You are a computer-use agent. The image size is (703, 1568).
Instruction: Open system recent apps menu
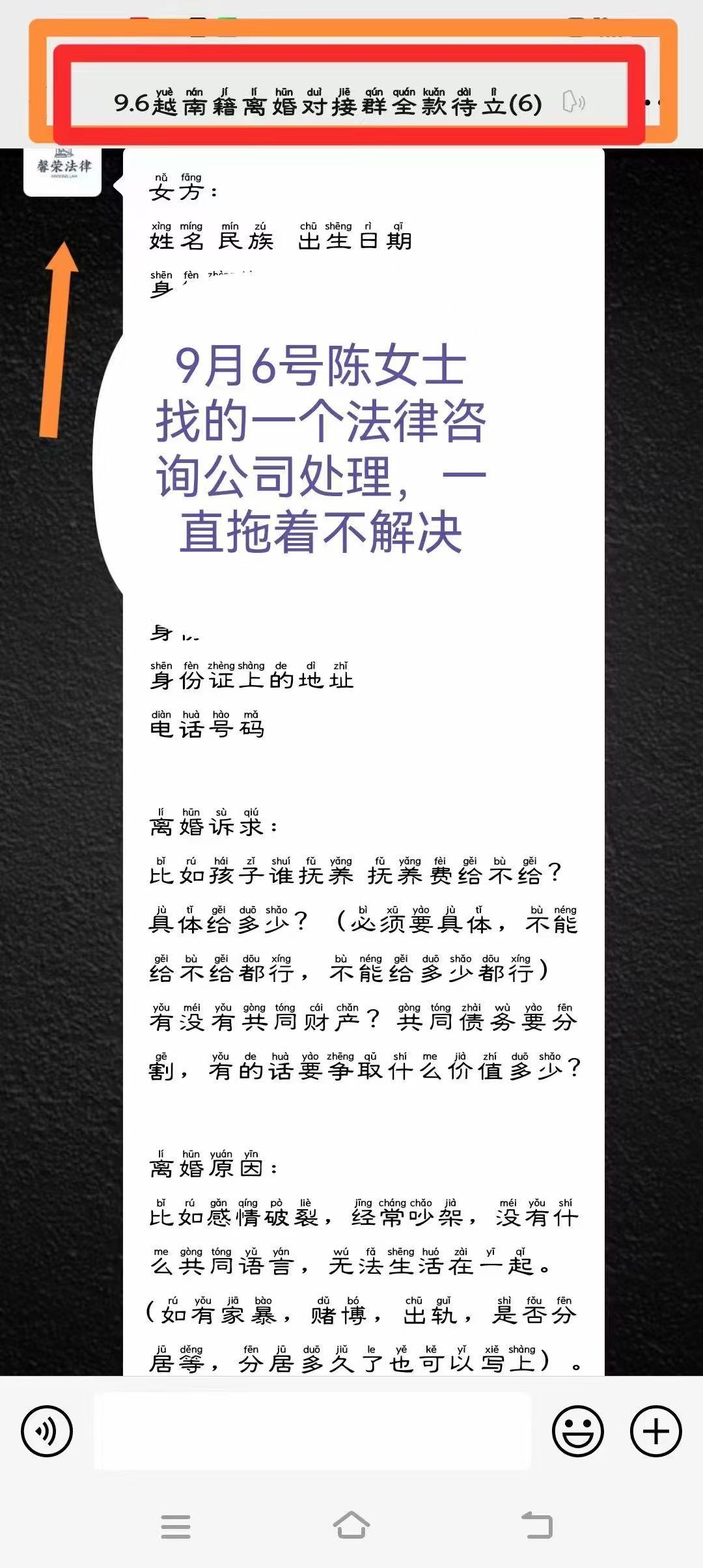(x=176, y=1526)
